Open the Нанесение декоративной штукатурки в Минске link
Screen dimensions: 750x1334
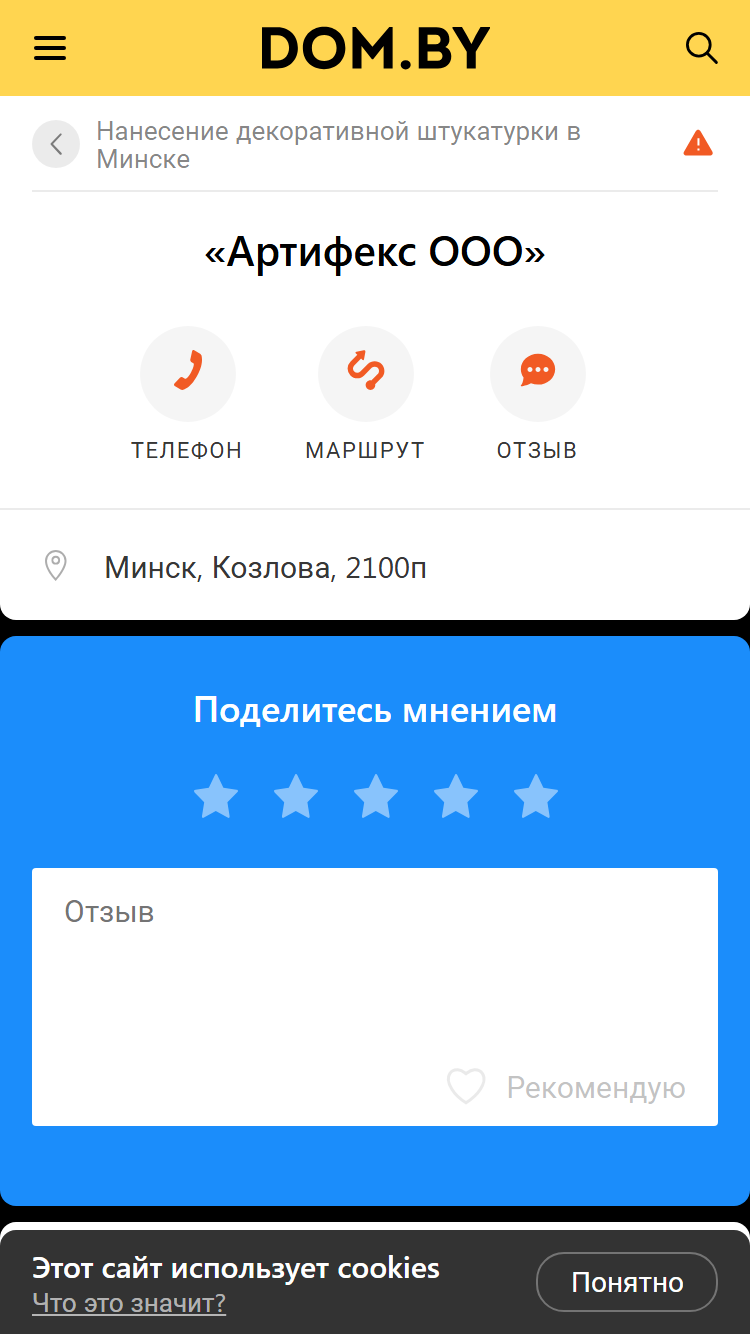click(339, 145)
